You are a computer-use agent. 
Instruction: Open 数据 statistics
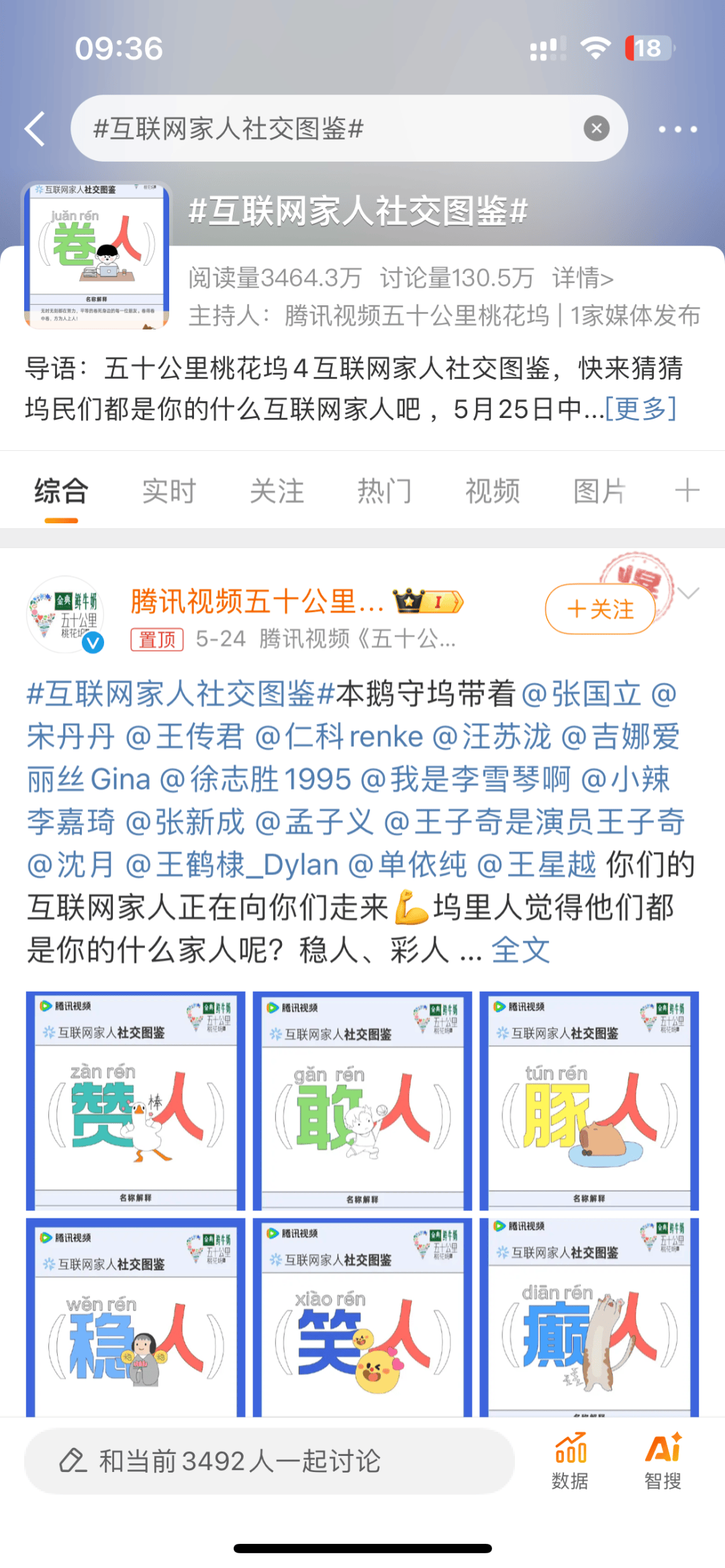point(570,1461)
